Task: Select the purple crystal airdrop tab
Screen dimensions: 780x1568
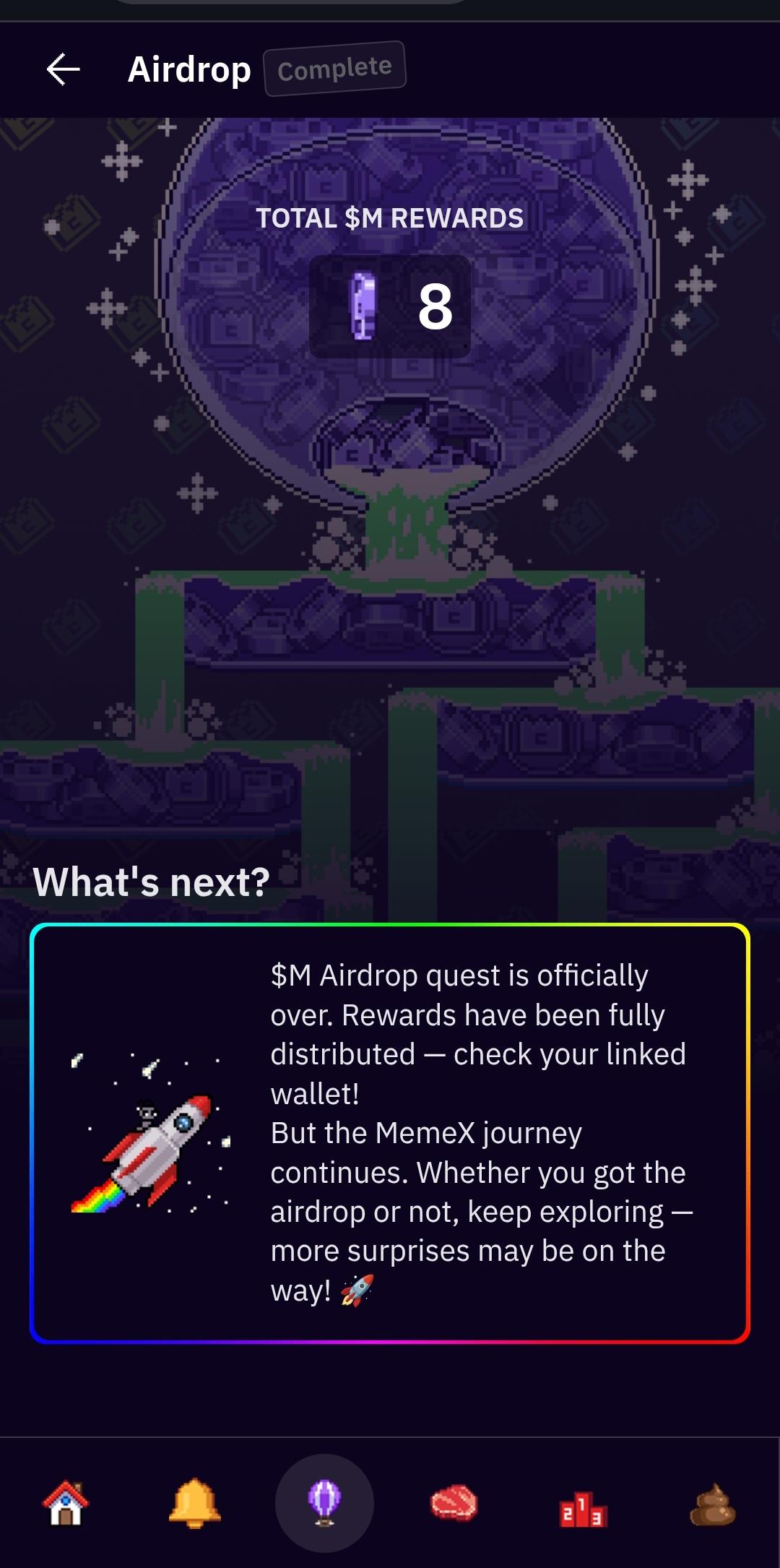Action: [x=324, y=1503]
